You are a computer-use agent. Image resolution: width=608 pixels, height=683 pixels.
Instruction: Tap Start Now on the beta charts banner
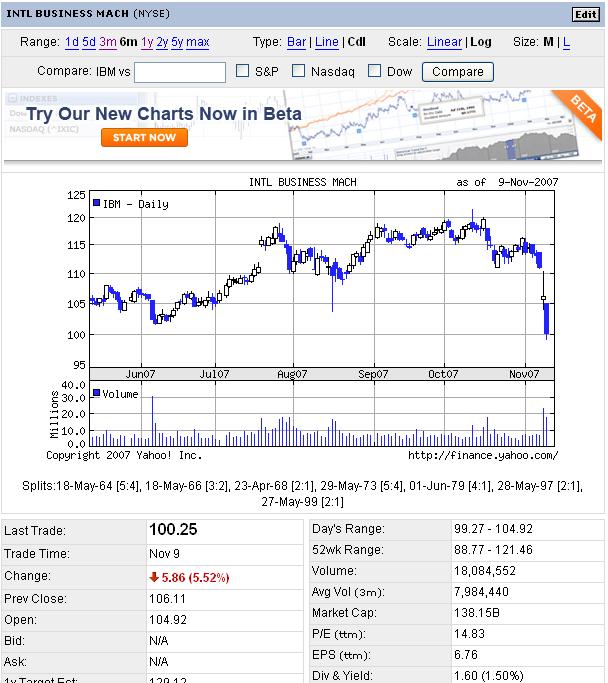click(144, 137)
